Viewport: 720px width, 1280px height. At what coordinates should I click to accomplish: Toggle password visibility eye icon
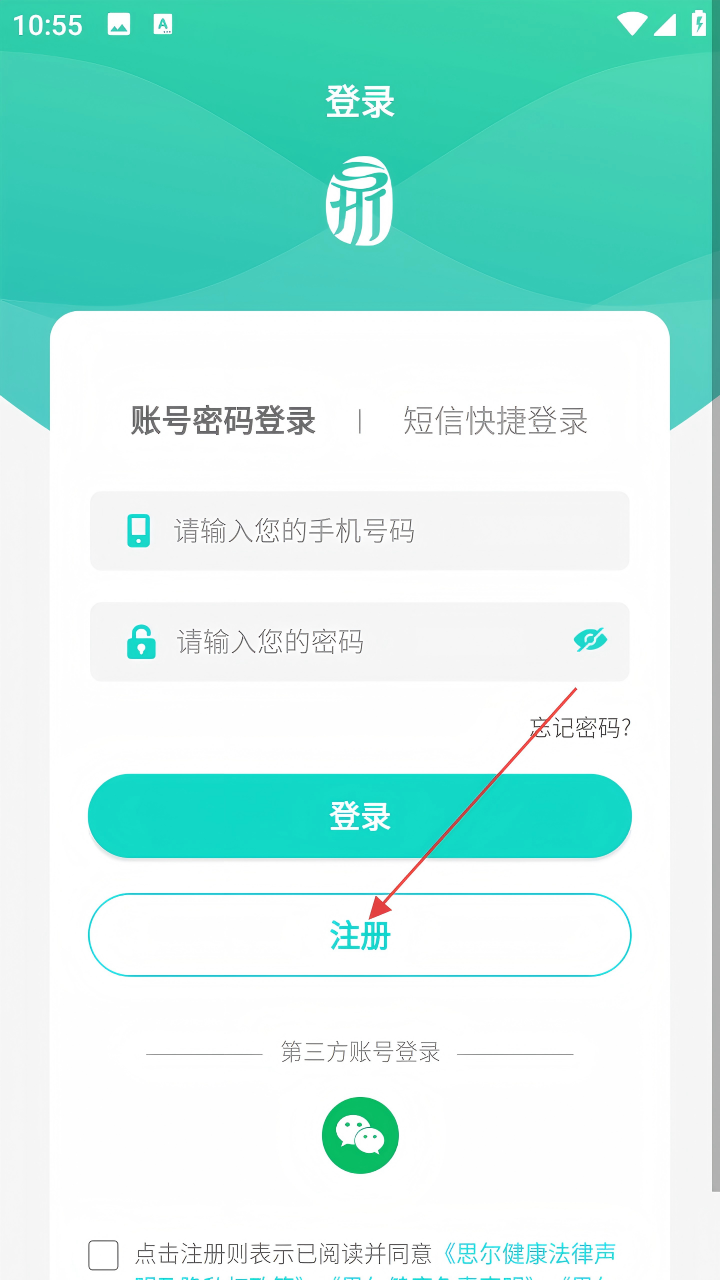tap(590, 641)
